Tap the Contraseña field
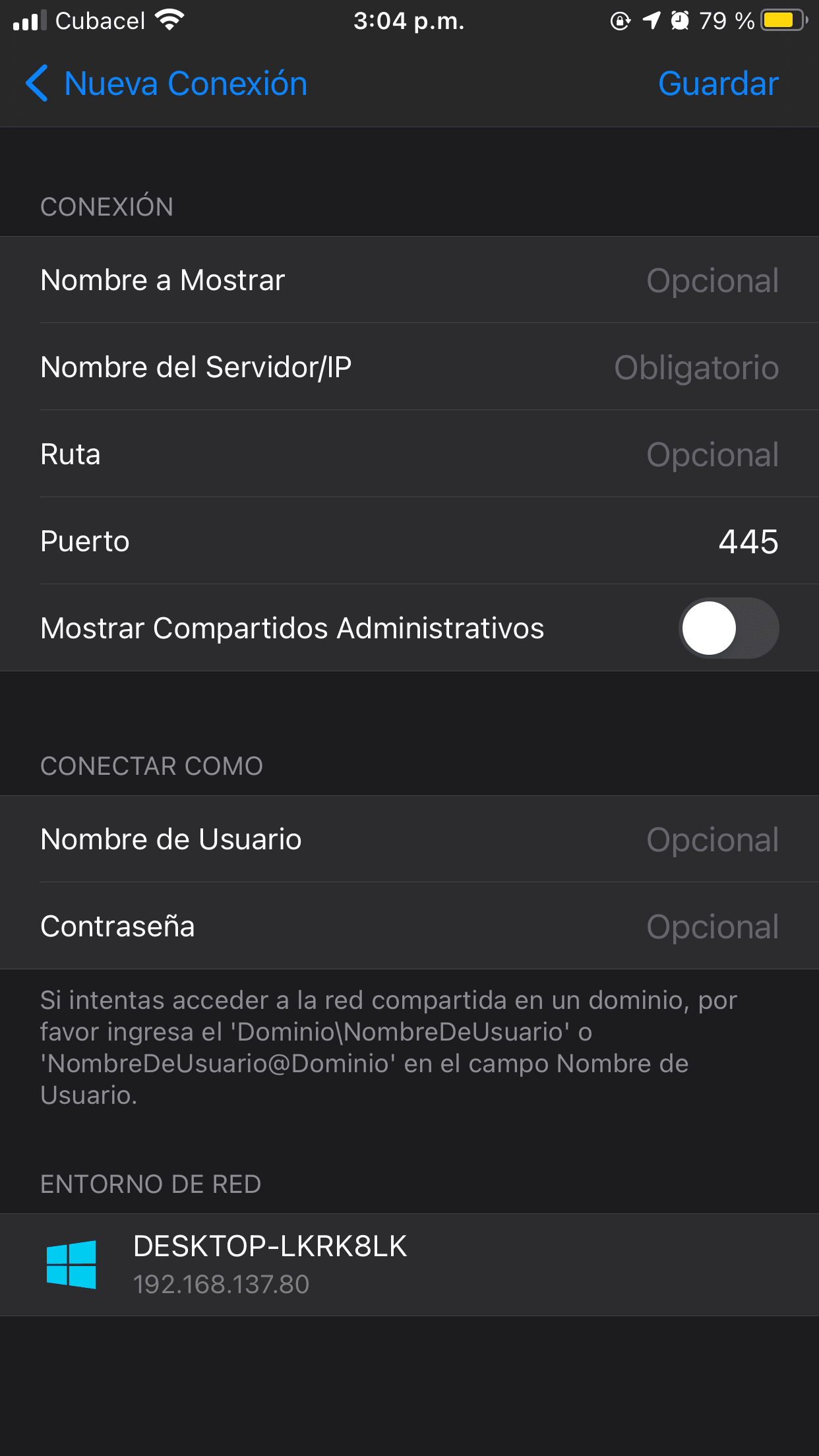This screenshot has height=1456, width=819. pos(409,926)
